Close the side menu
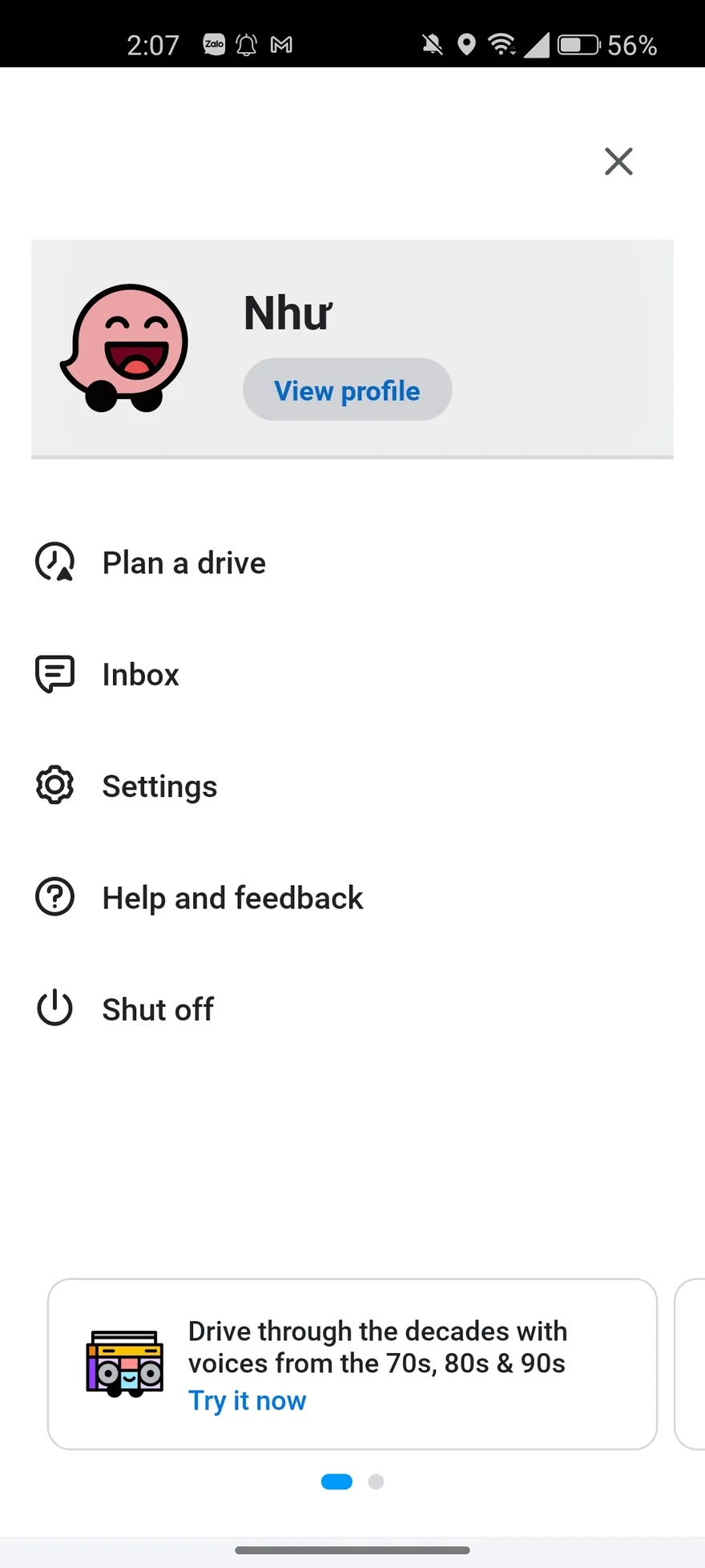The image size is (705, 1568). pos(618,161)
